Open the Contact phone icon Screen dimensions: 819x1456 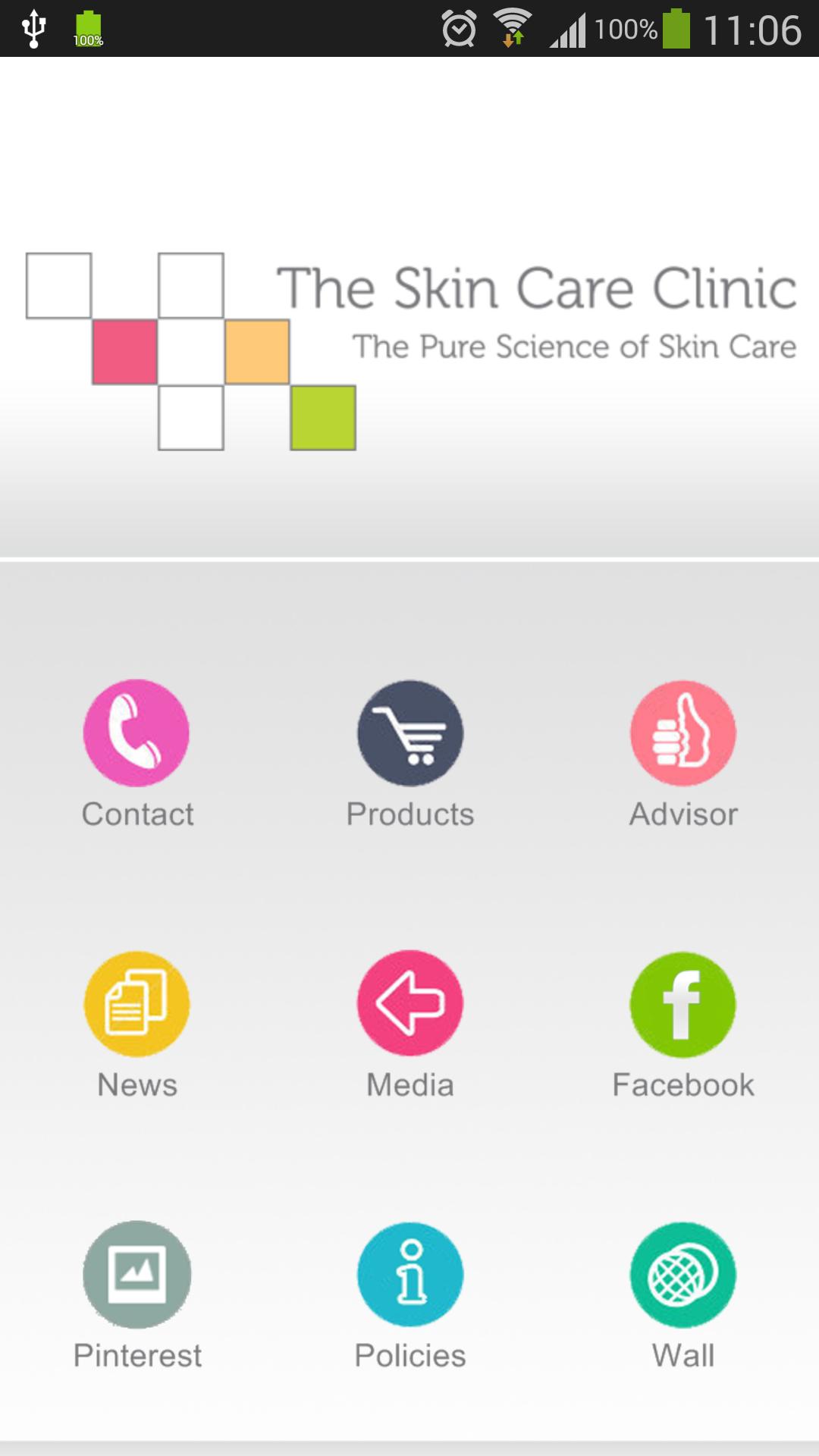pos(136,732)
